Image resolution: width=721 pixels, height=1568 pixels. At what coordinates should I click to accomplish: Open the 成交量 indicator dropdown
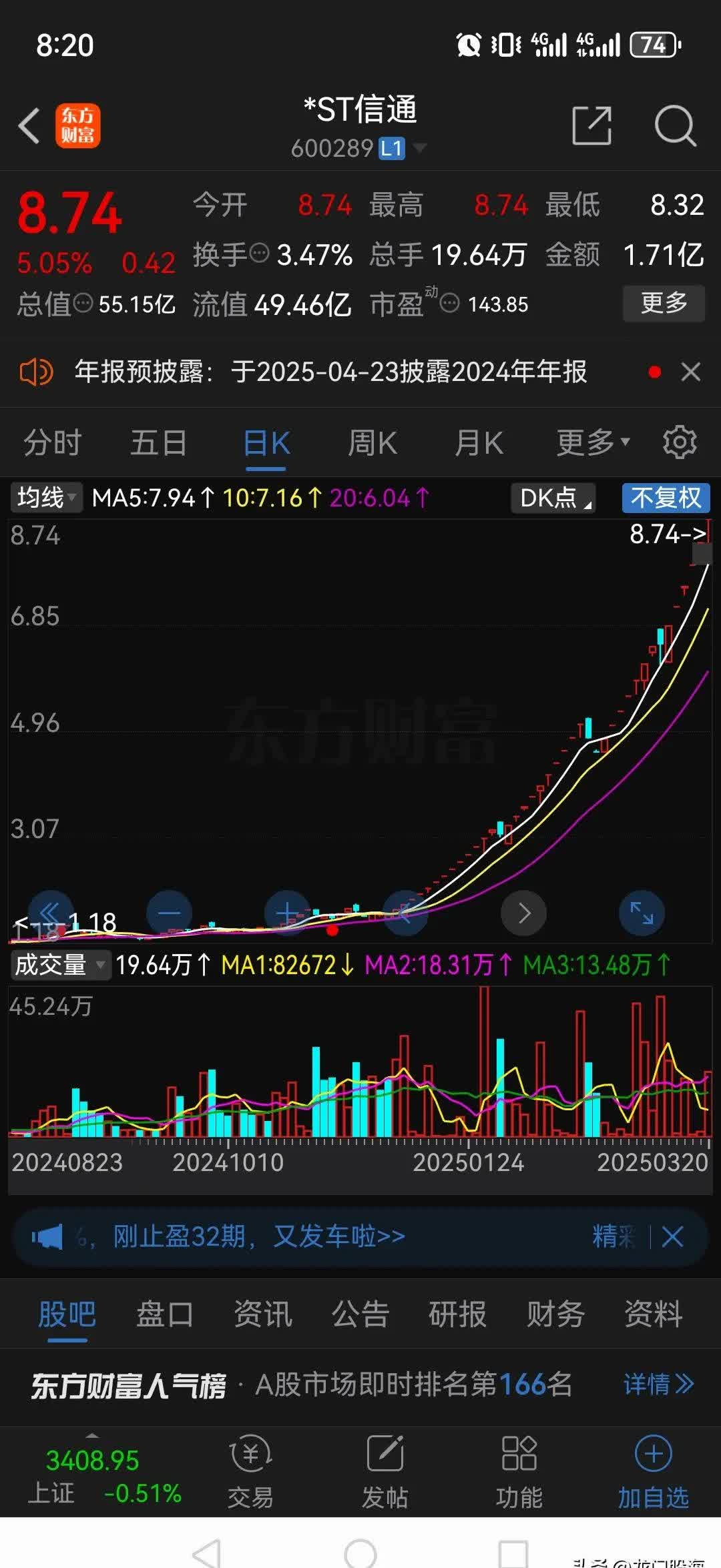point(60,965)
